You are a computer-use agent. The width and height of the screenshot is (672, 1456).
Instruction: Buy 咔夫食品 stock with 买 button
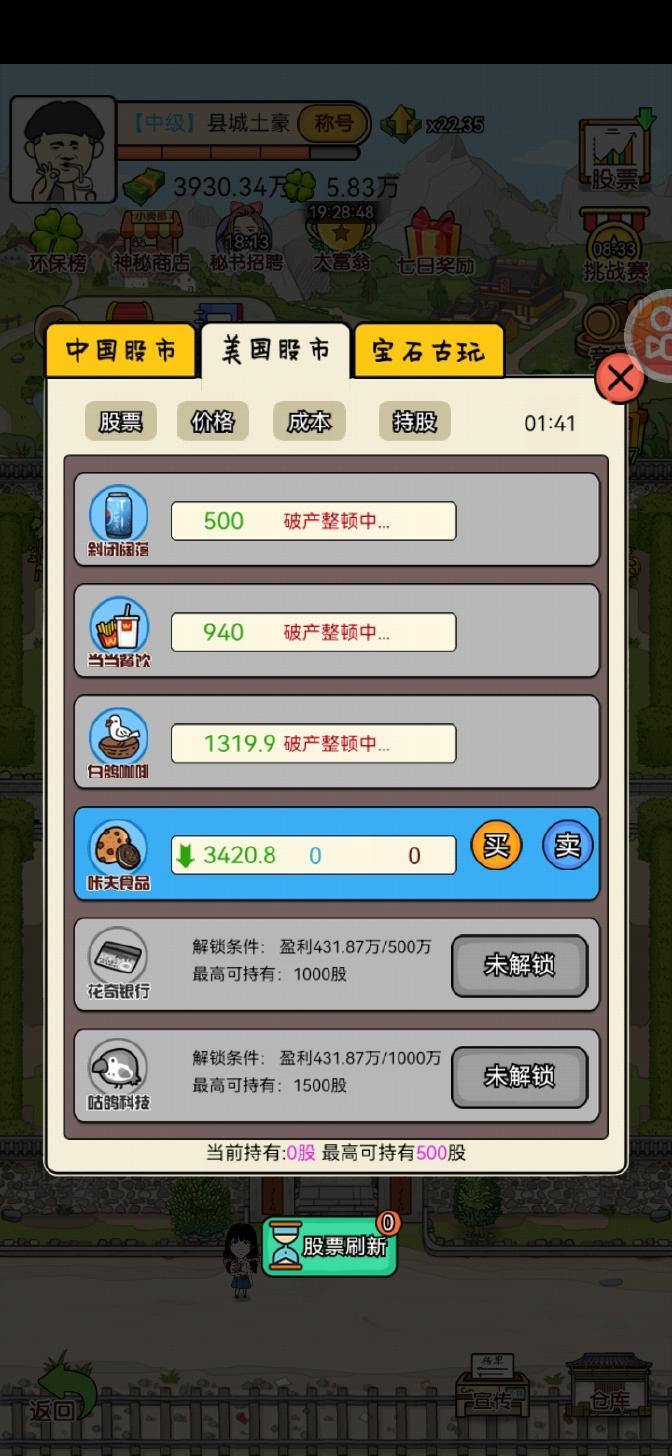(x=497, y=847)
